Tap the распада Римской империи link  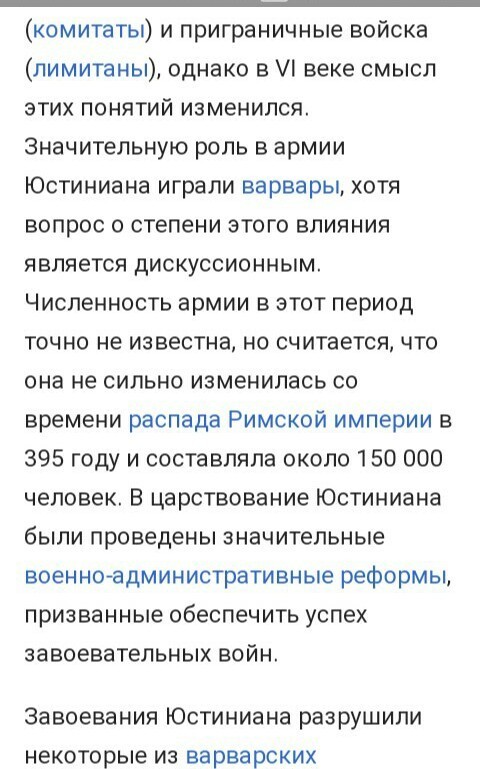coord(280,420)
